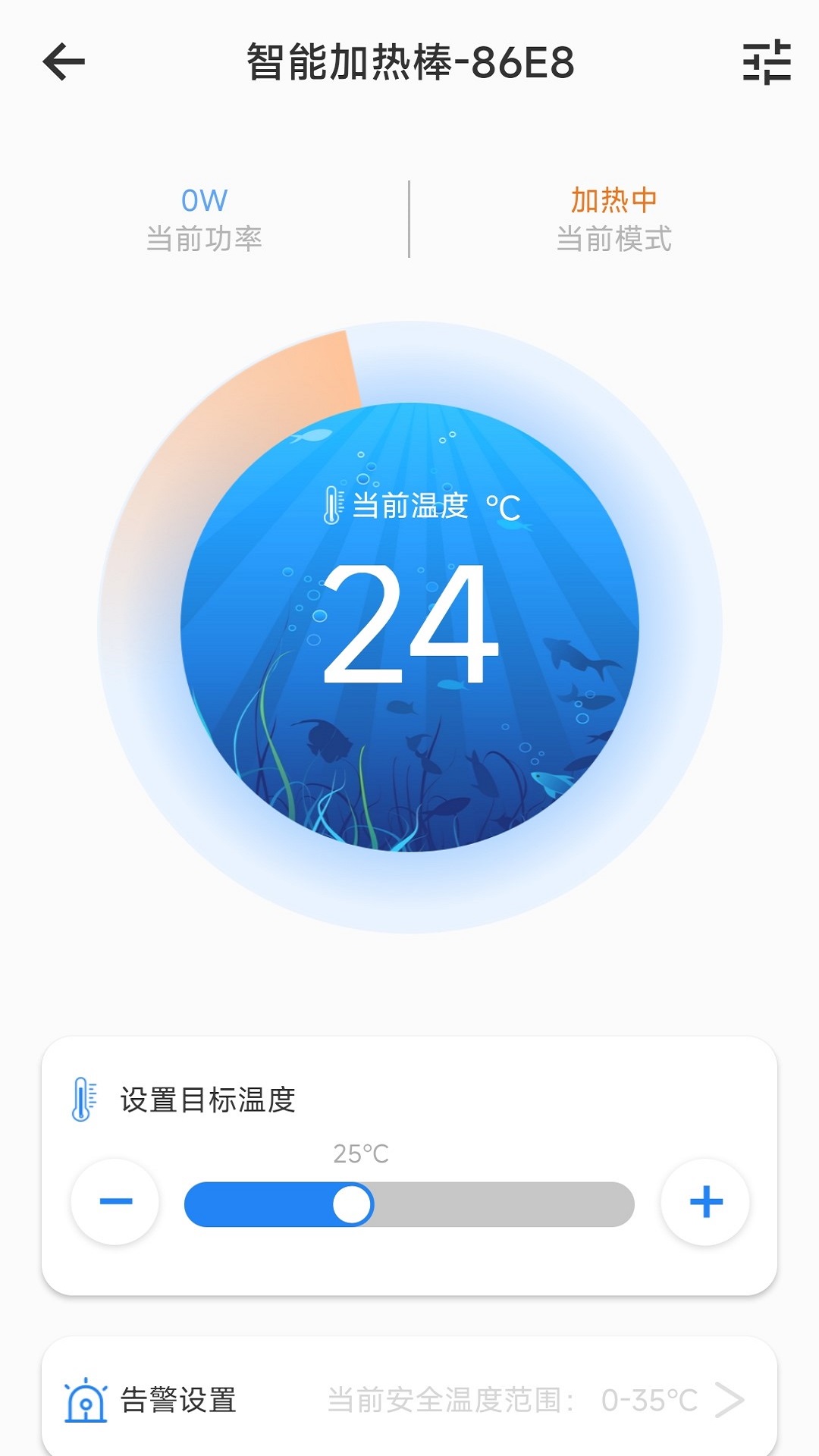The image size is (819, 1456).
Task: Select the 加热中 current mode label
Action: click(616, 199)
